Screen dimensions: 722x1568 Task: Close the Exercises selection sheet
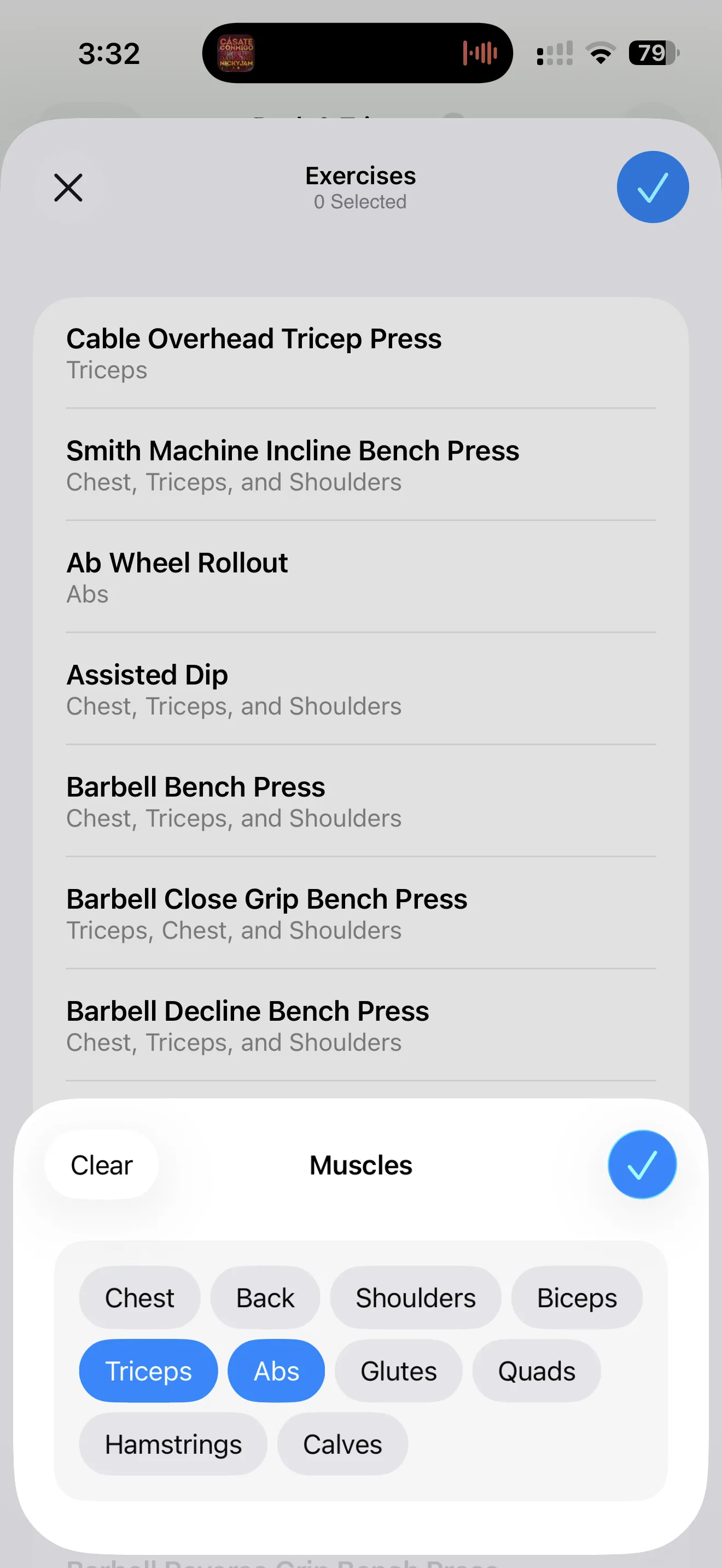click(x=68, y=187)
